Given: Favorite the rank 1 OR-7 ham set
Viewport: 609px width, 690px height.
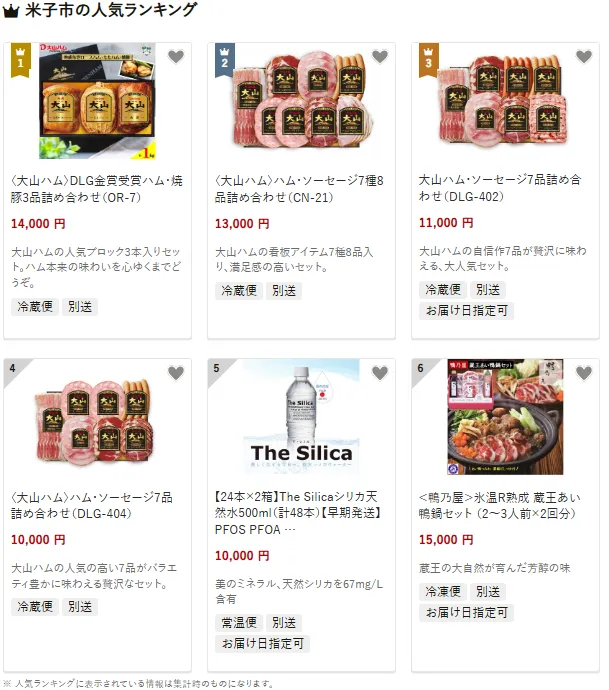Looking at the screenshot, I should tap(176, 57).
